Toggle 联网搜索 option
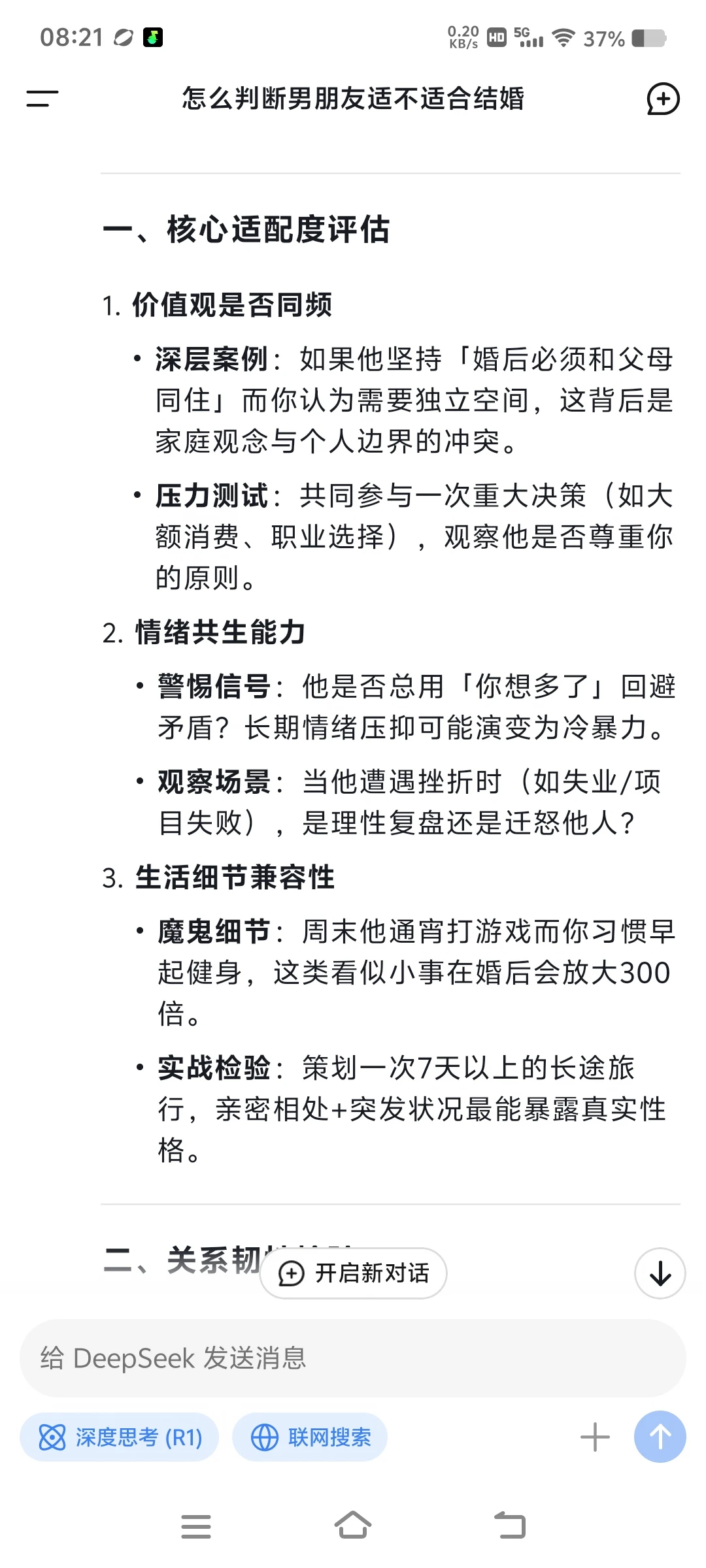Viewport: 706px width, 1568px height. pyautogui.click(x=310, y=1437)
